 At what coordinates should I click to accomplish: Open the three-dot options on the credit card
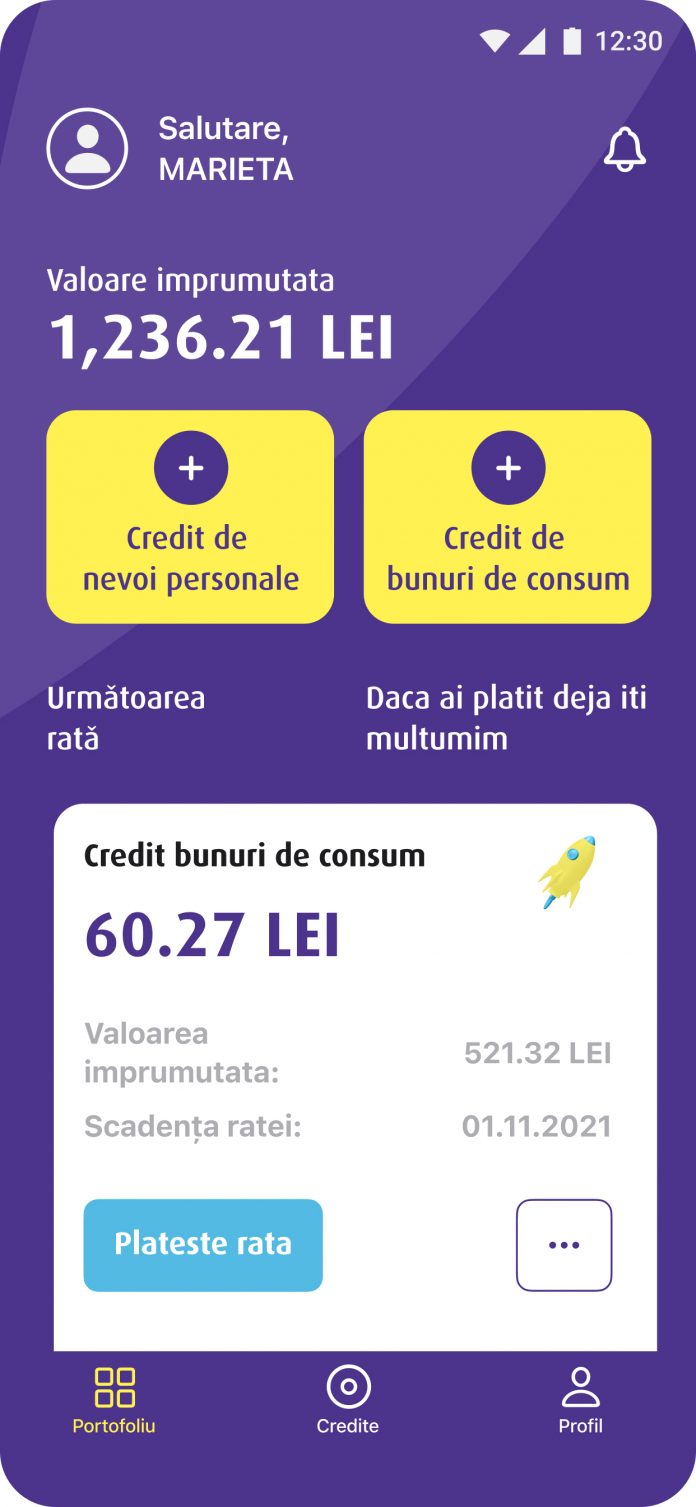[564, 1245]
